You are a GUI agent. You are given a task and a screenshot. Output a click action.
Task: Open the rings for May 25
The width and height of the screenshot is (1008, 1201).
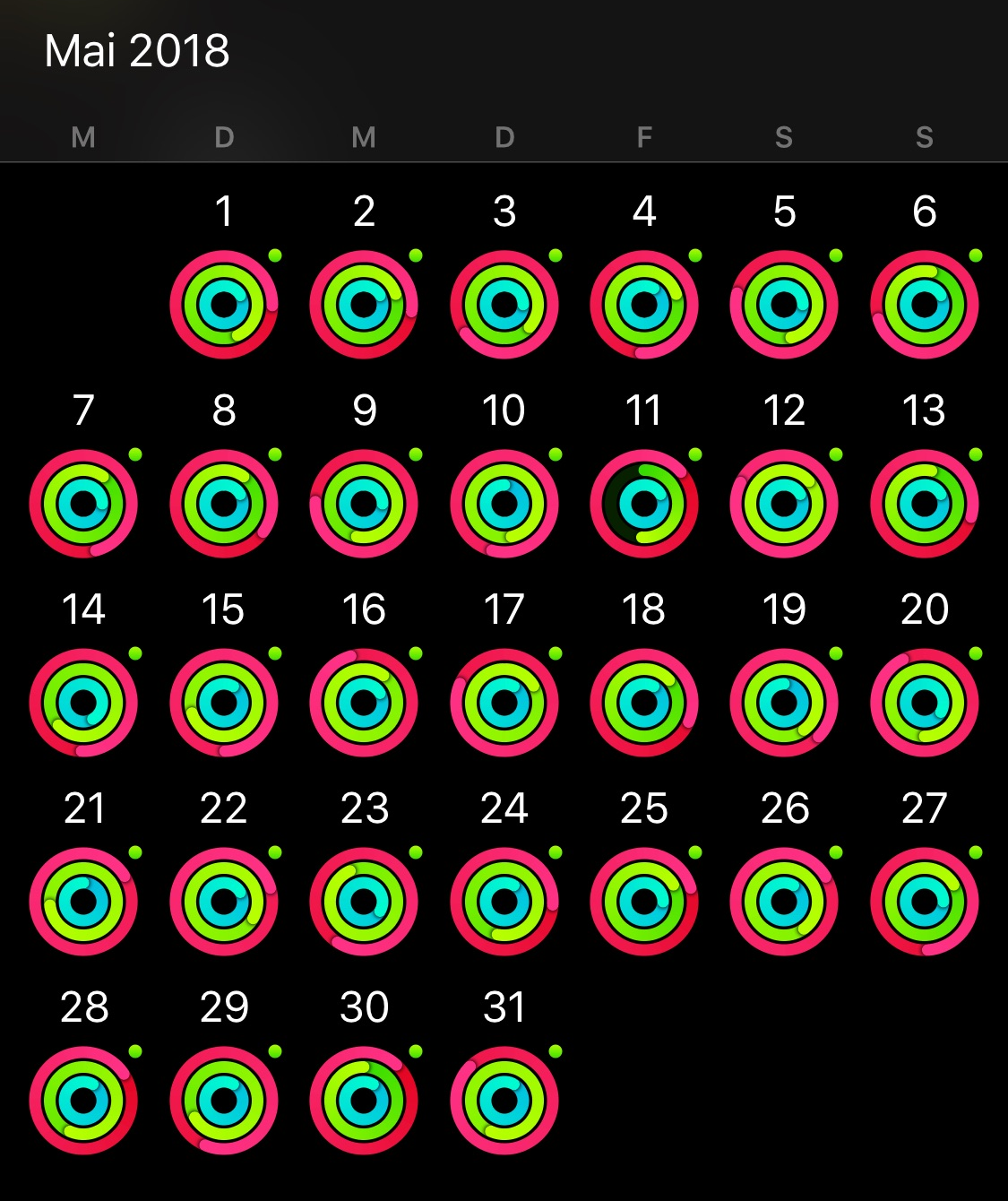coord(644,902)
